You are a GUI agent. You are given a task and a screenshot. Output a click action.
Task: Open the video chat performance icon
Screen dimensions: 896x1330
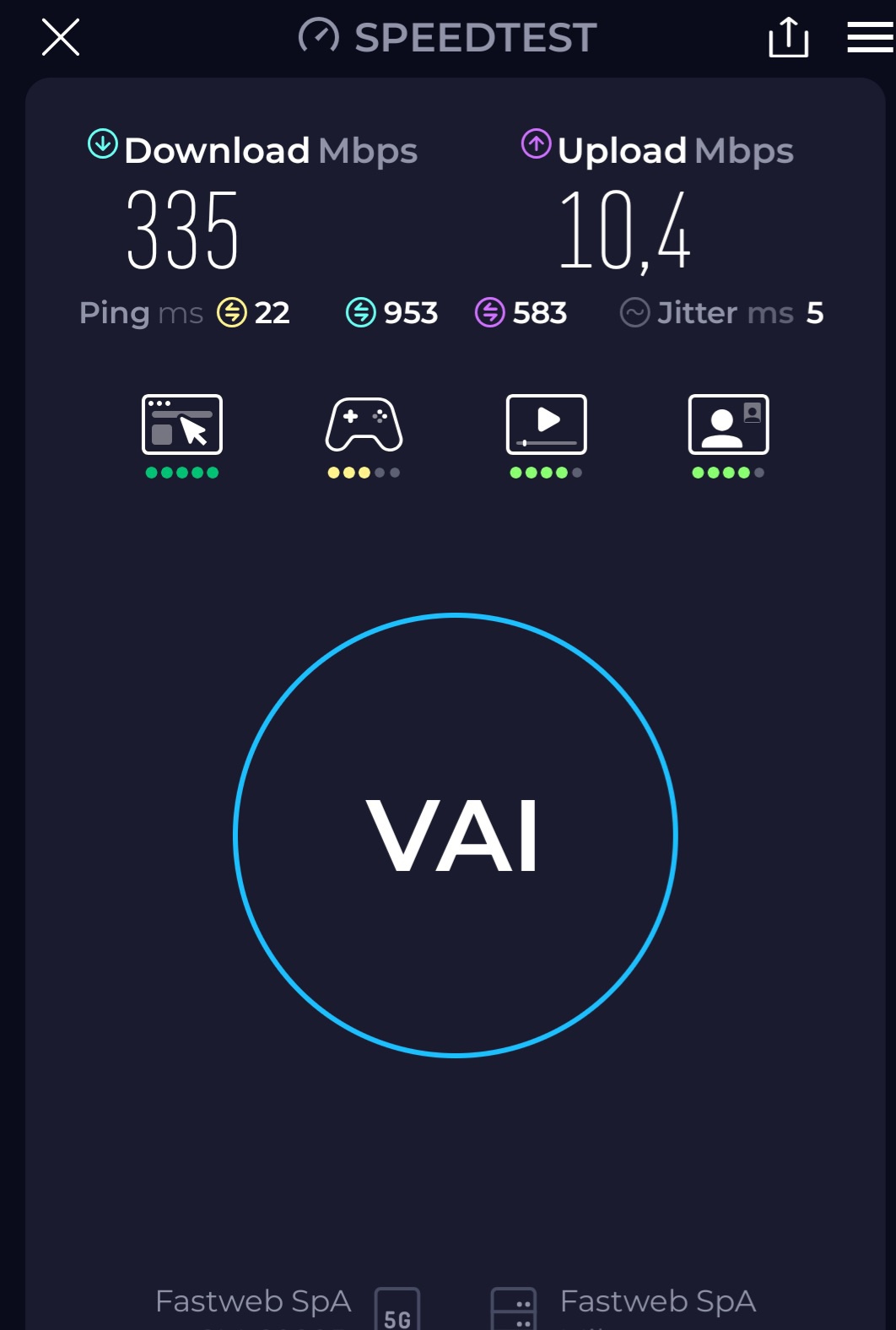coord(728,424)
